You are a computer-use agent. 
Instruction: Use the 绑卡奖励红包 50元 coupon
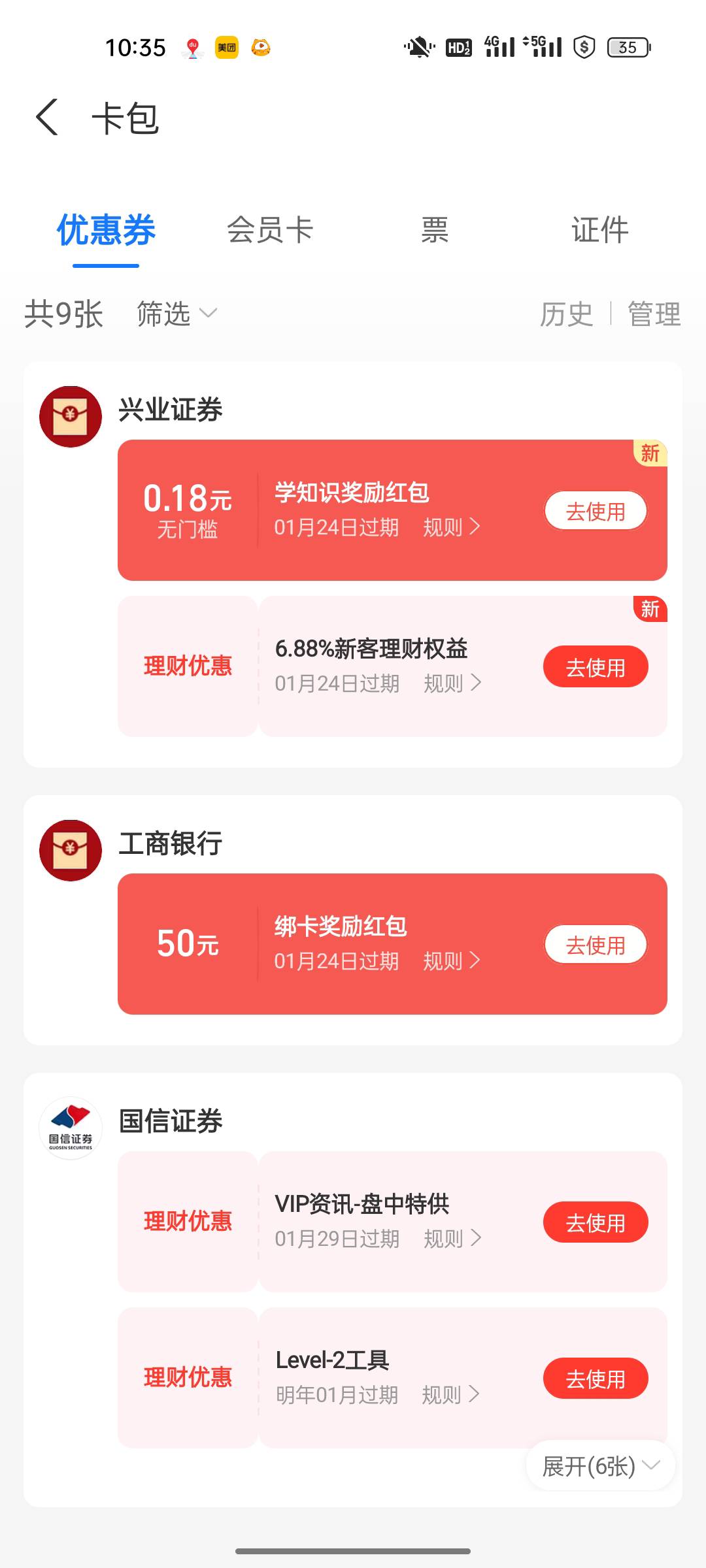click(x=595, y=945)
